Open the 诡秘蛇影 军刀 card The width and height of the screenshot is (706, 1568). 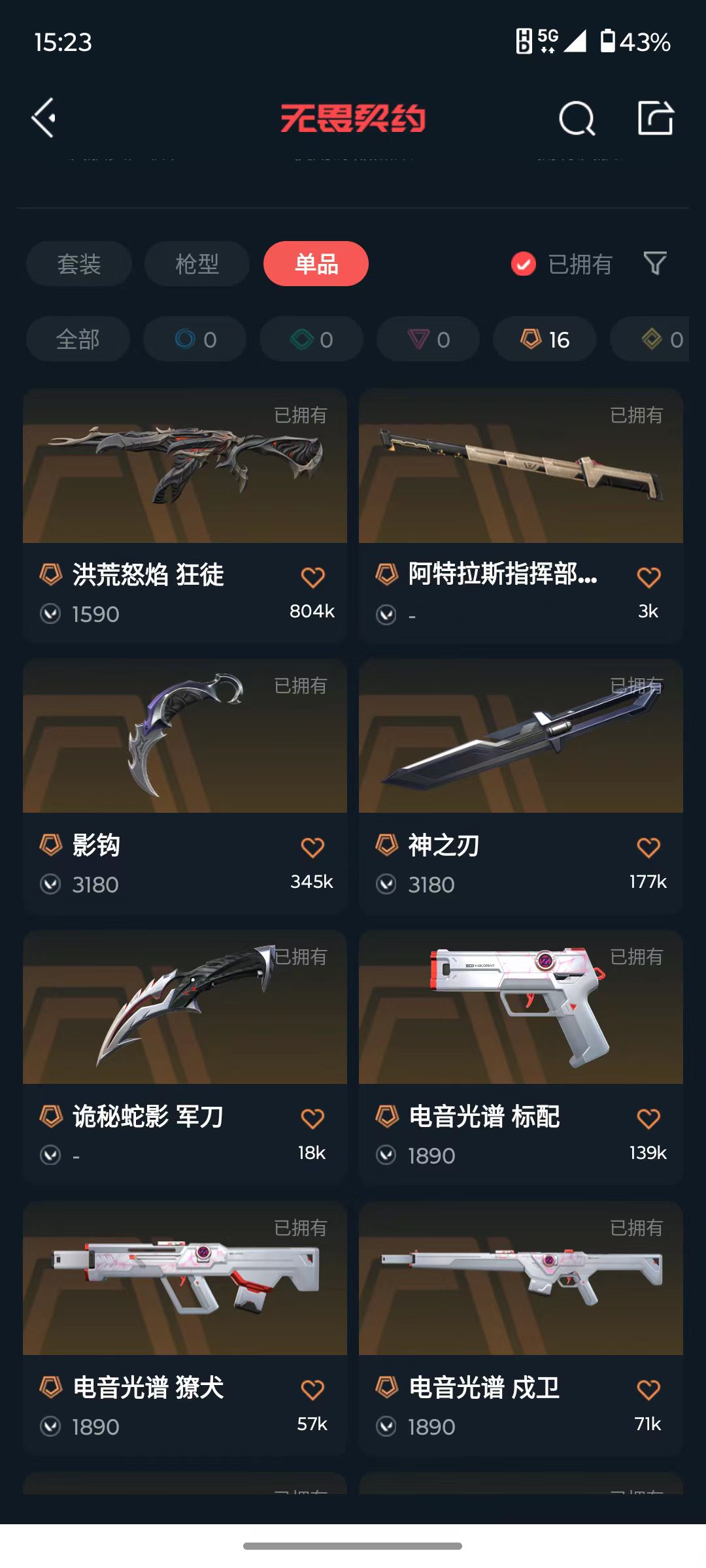point(185,1058)
